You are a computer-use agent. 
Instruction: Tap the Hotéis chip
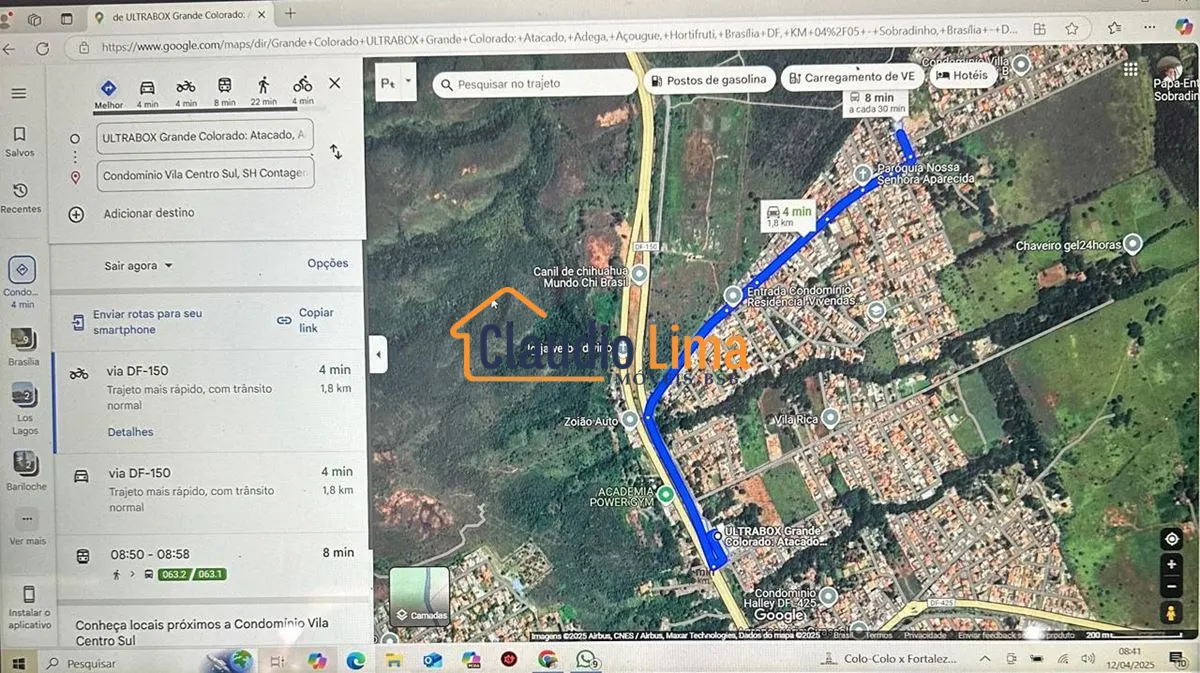click(961, 75)
